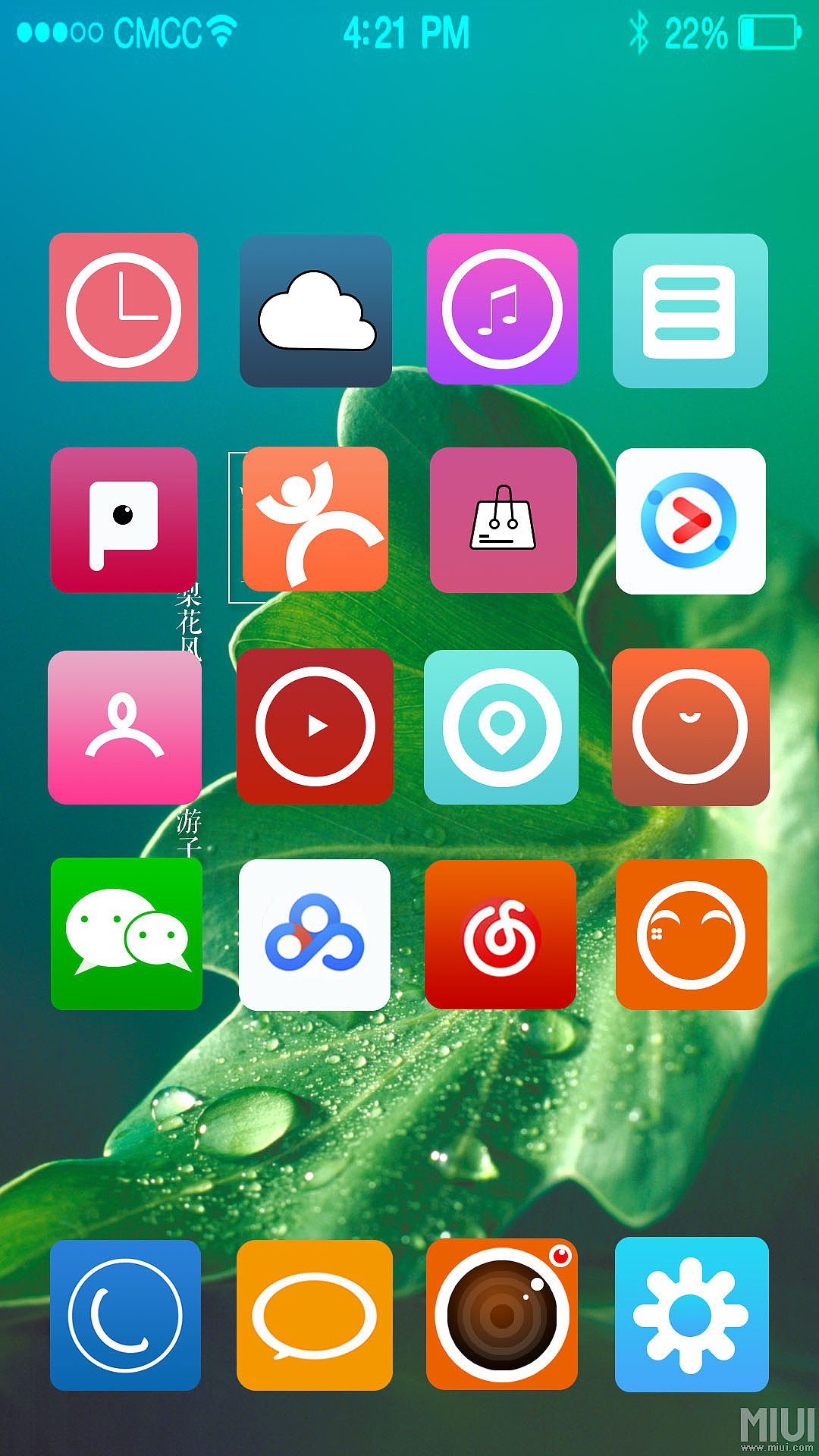Open WeChat

[127, 934]
